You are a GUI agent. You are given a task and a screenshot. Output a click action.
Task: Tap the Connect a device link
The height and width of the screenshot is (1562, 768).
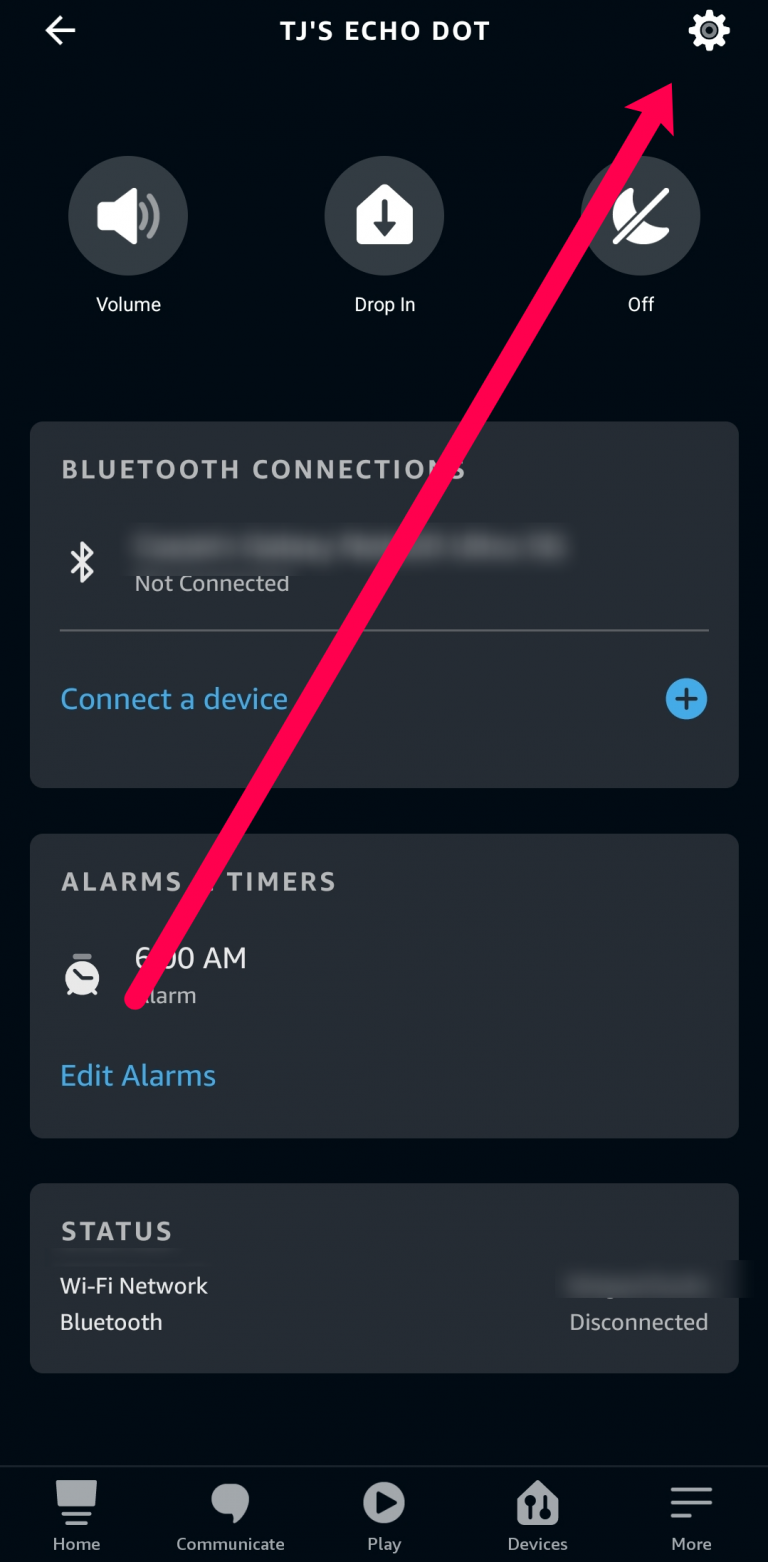tap(174, 699)
